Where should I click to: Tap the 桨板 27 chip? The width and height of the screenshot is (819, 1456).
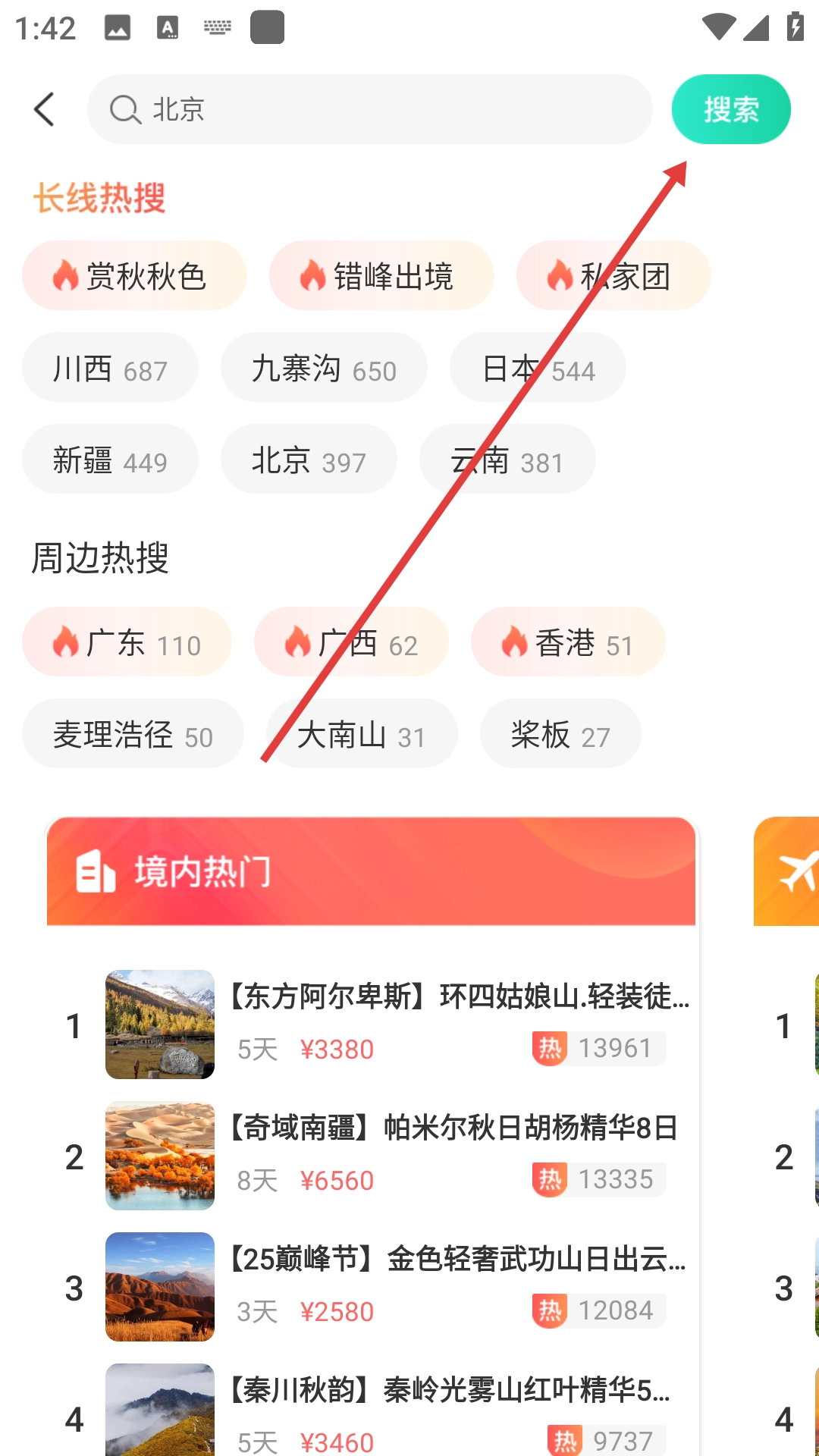click(x=560, y=735)
